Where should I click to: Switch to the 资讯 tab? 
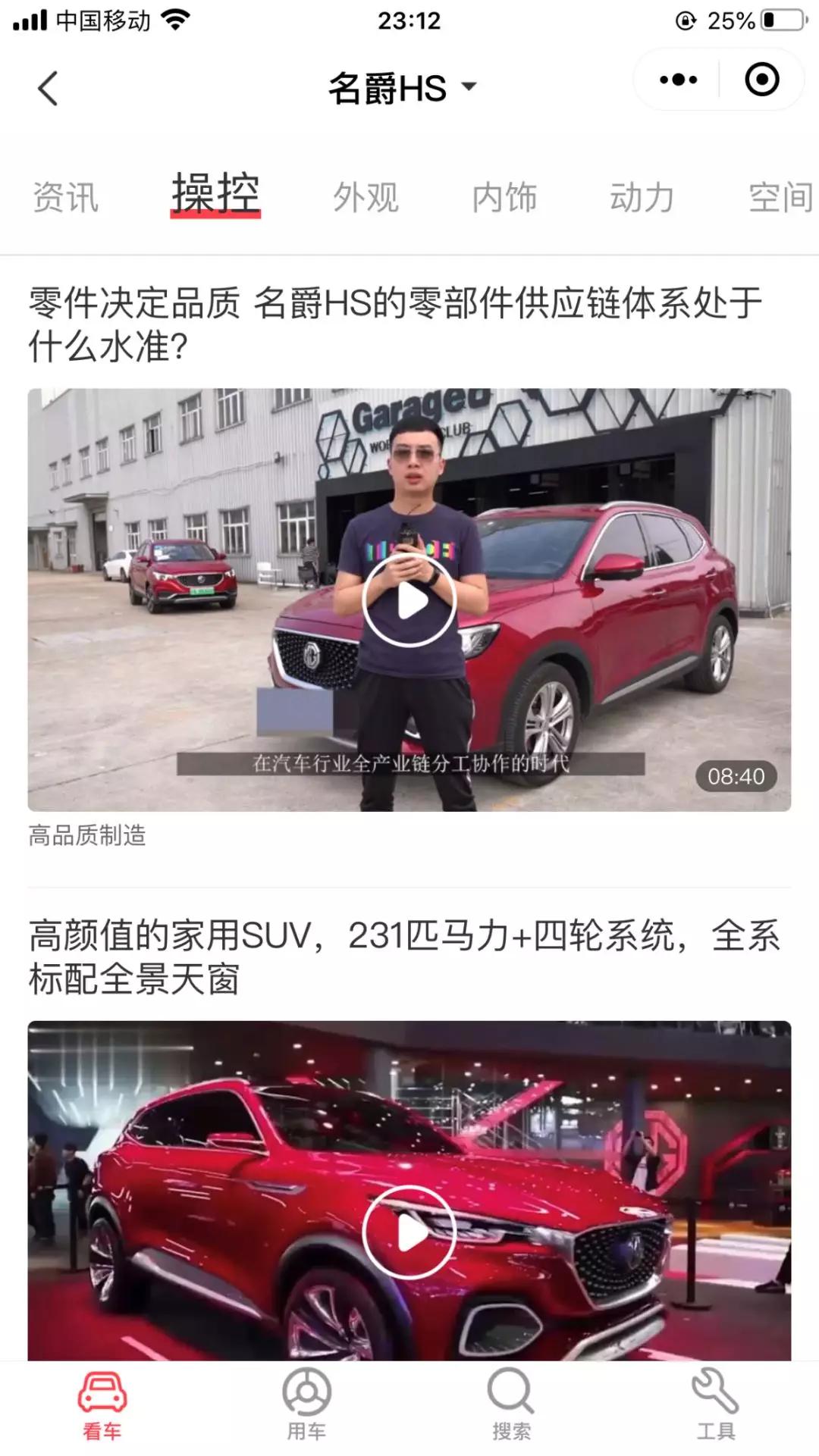(64, 197)
